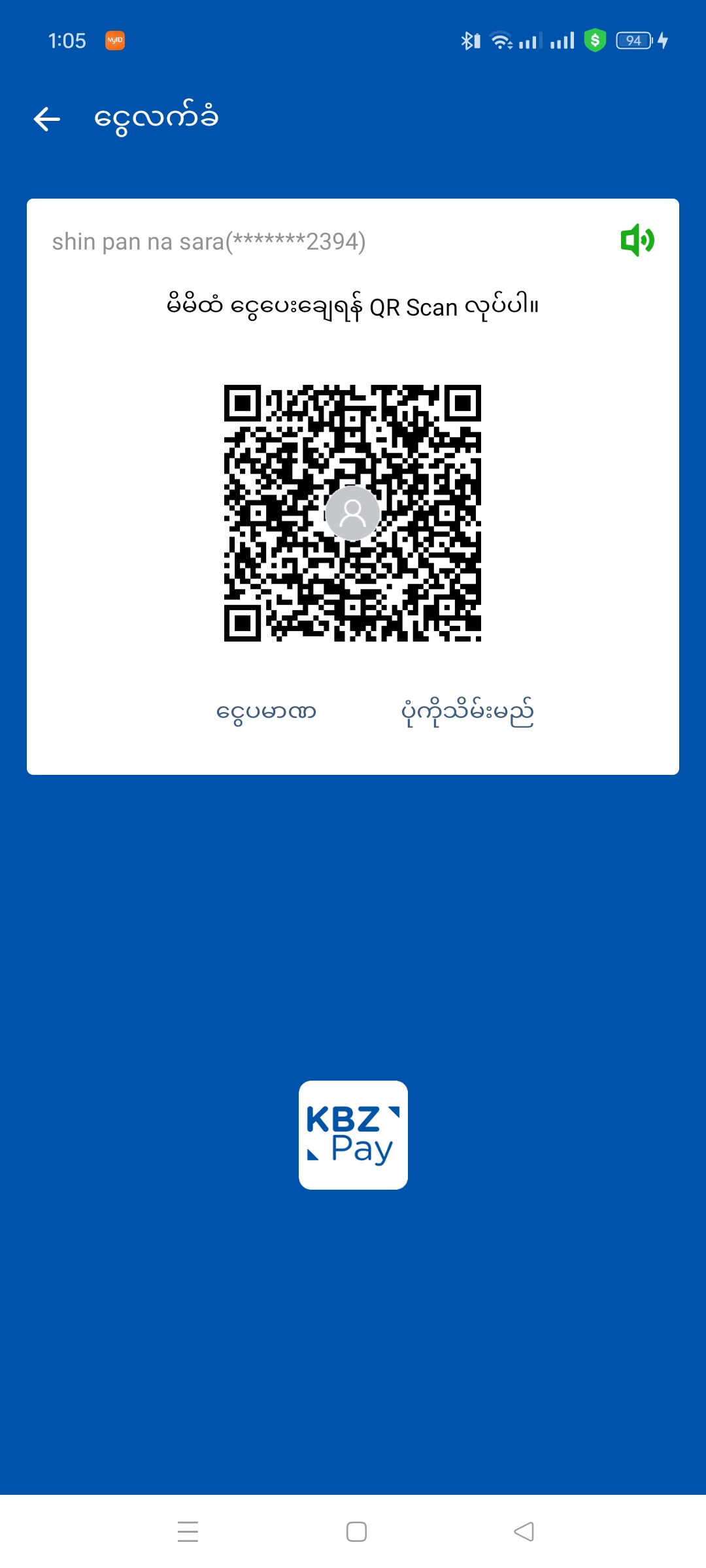706x1568 pixels.
Task: Tap ပုံကိုသိမ်းမည် to save the QR image
Action: 467,711
